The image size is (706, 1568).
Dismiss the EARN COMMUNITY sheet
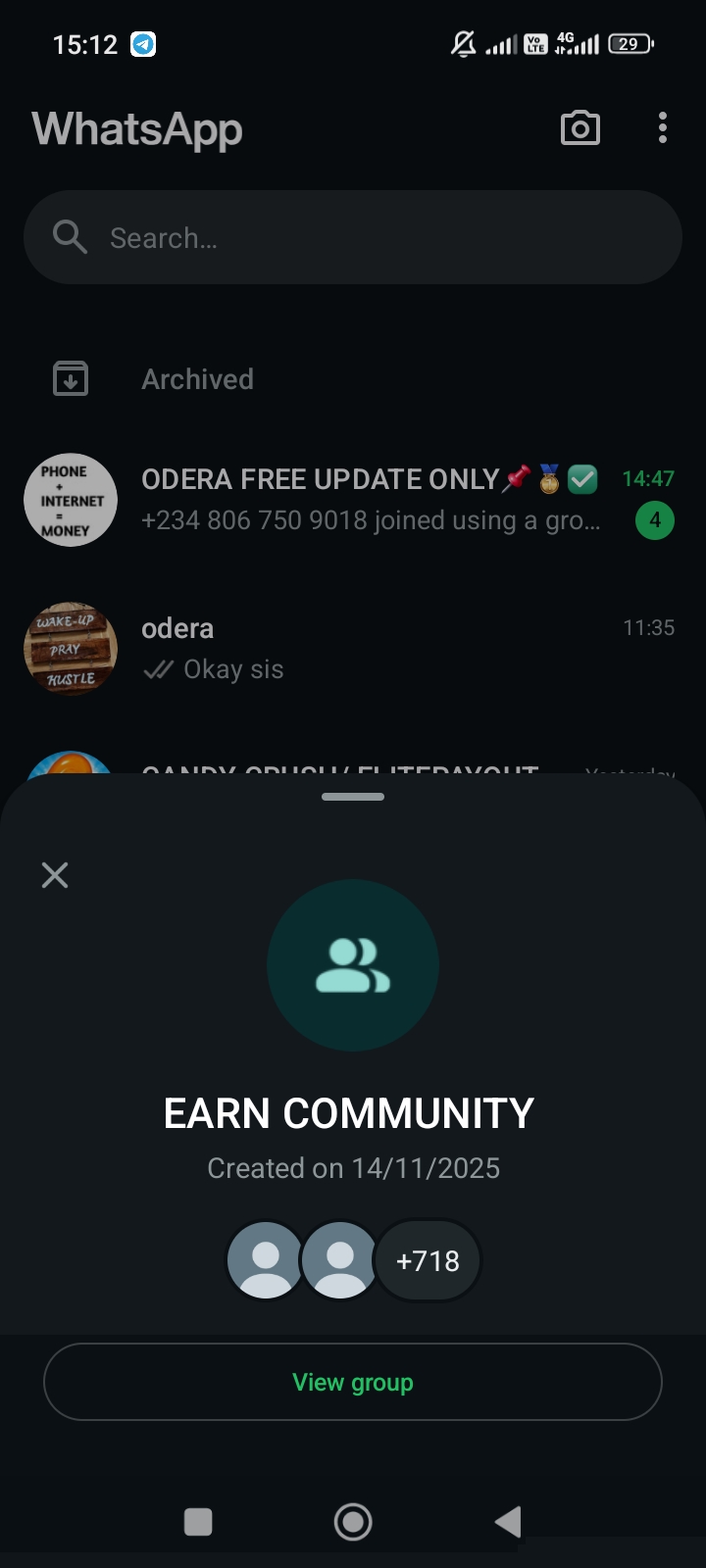click(x=55, y=874)
